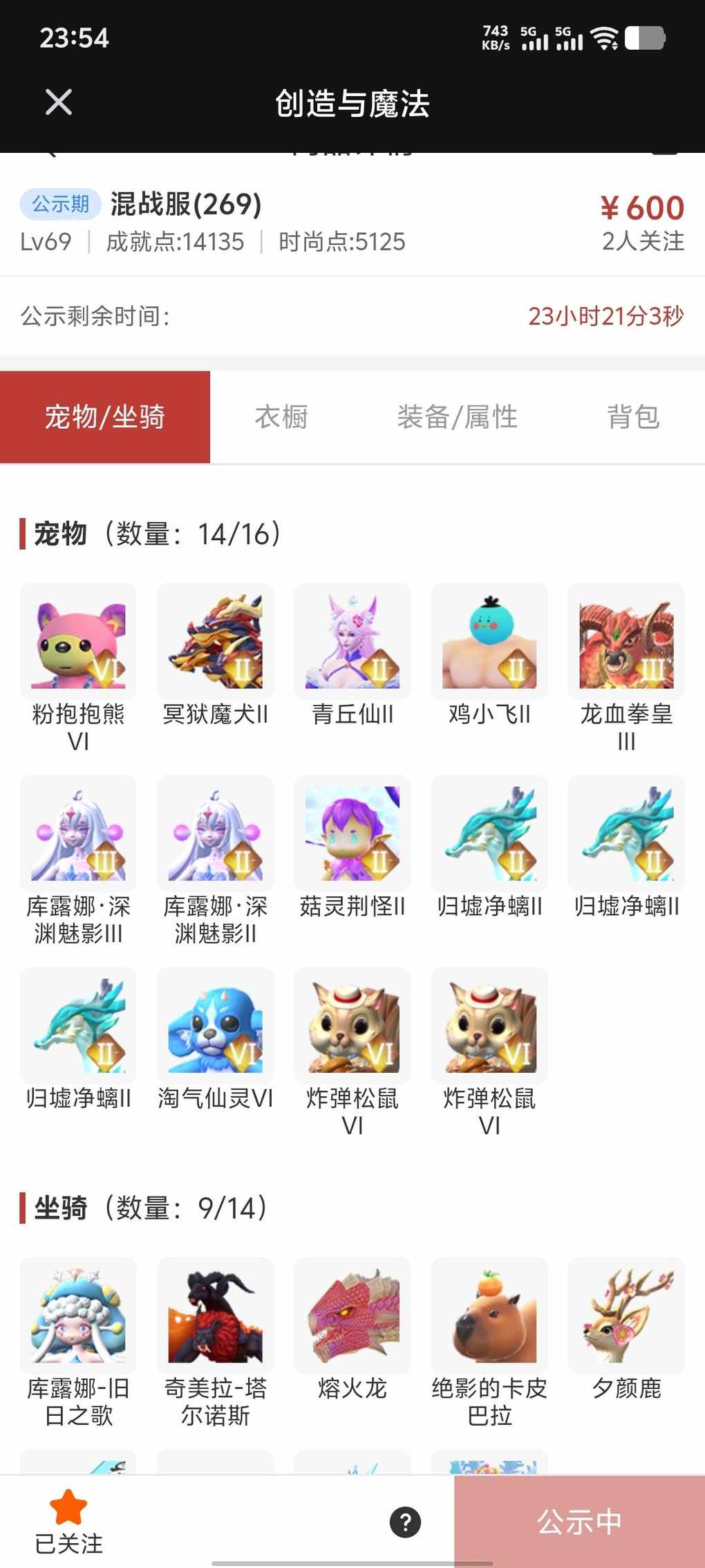
Task: Close the 创造与魔法 page
Action: click(59, 102)
